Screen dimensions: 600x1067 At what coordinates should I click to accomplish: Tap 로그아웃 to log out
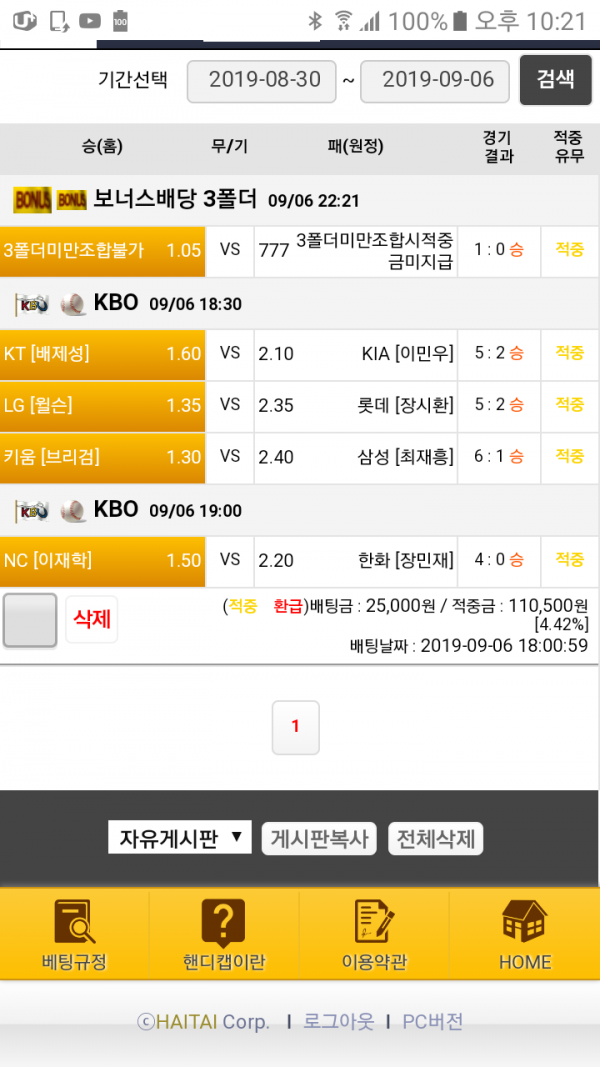tap(338, 1021)
